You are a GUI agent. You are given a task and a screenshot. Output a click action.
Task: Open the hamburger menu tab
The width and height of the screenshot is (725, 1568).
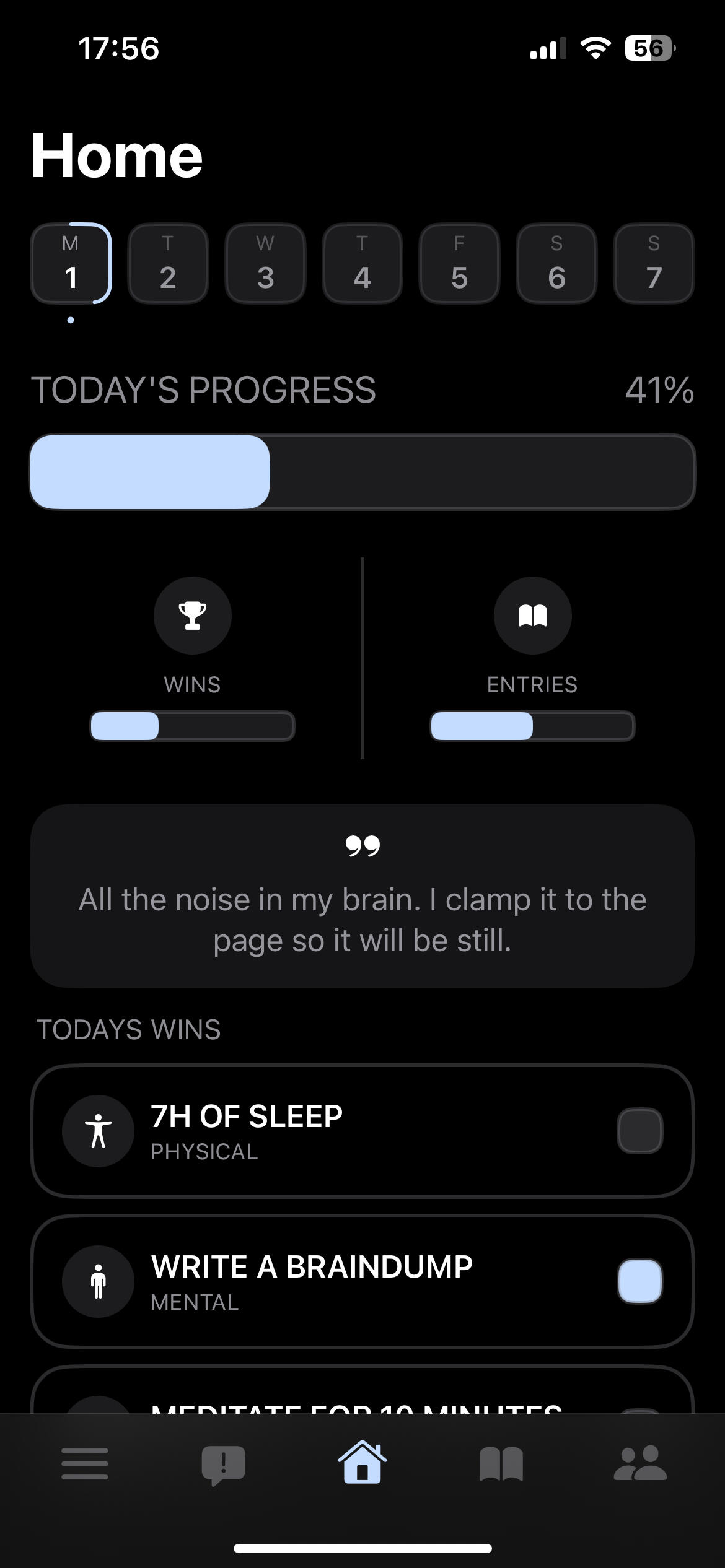point(85,1464)
